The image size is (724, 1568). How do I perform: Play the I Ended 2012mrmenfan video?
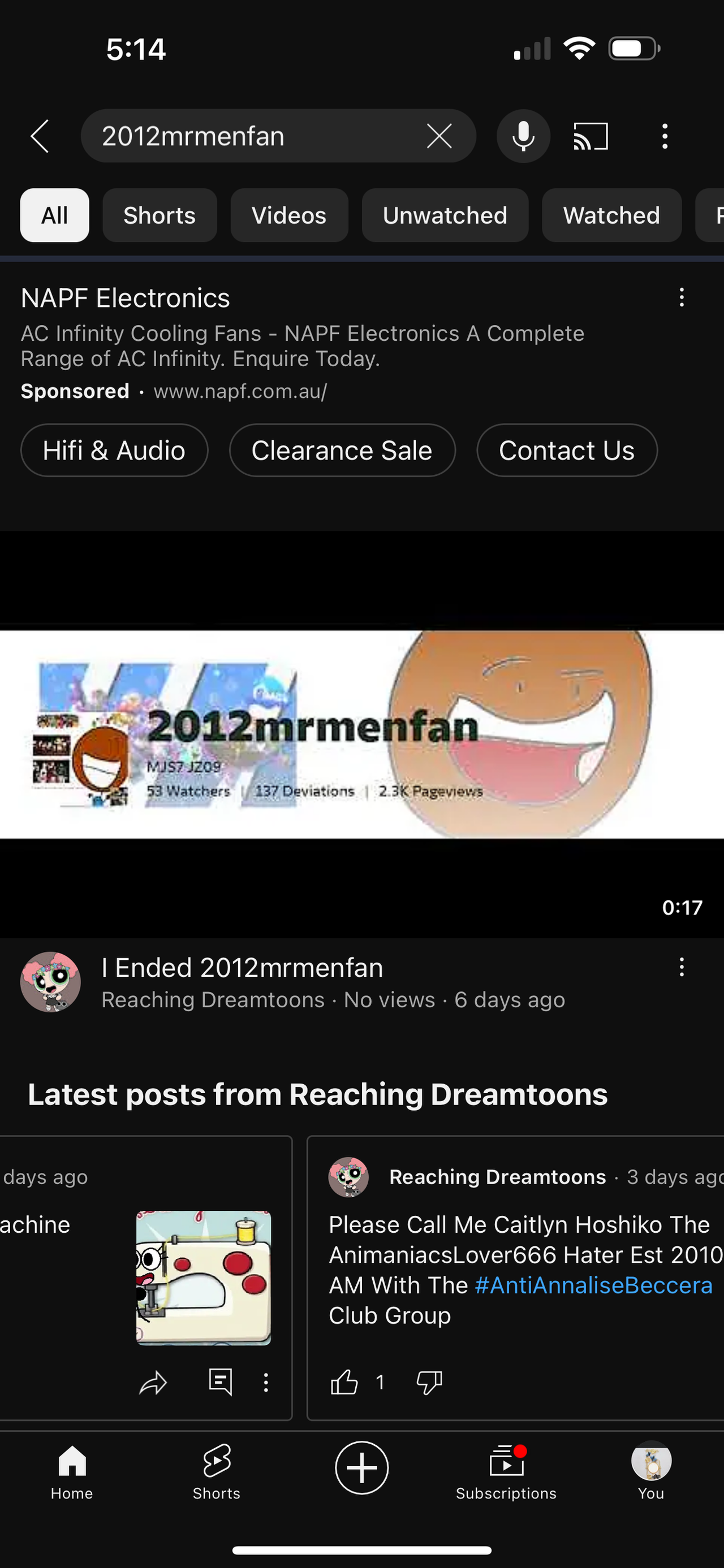click(361, 734)
